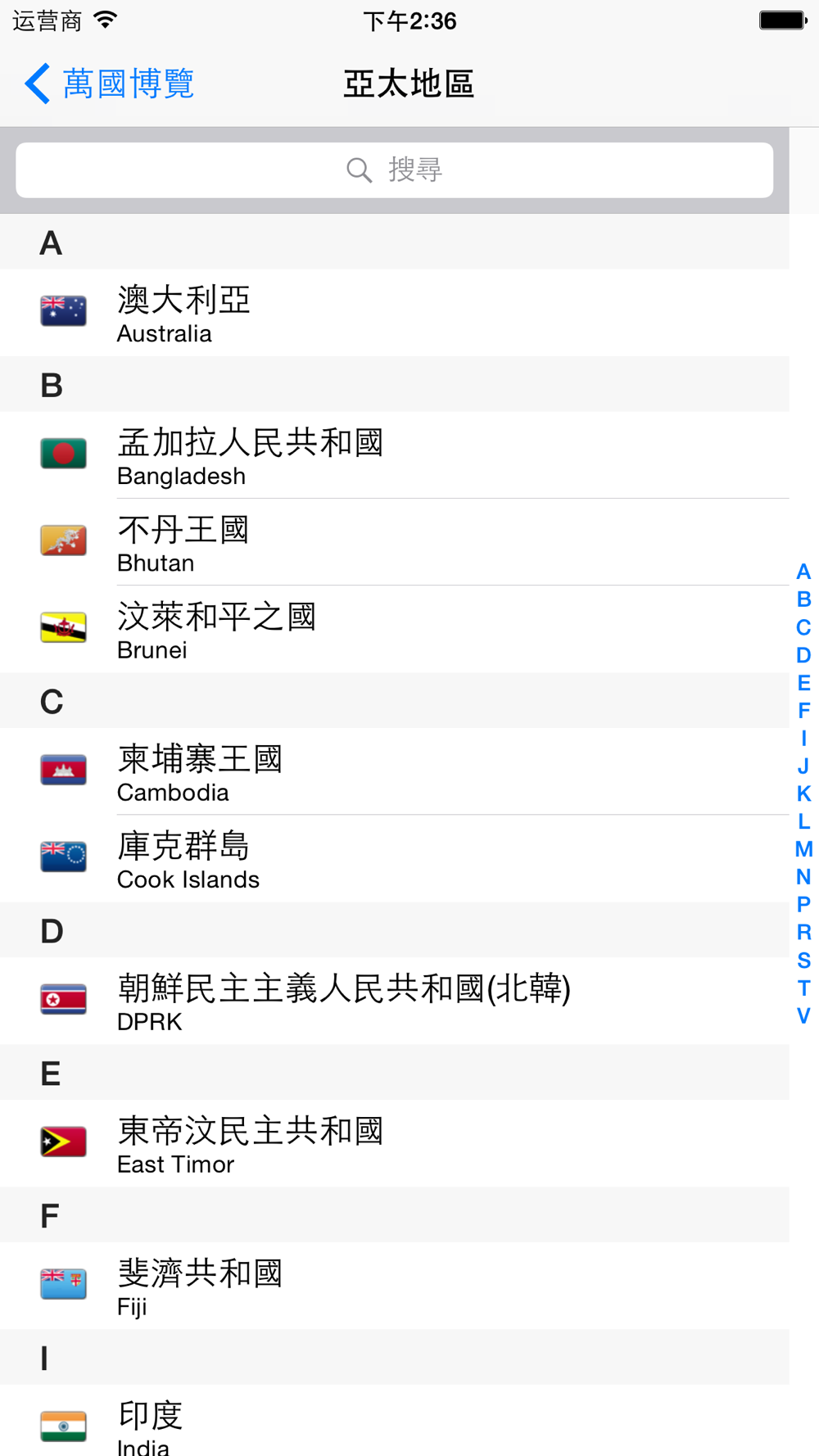Open Bhutan country details
Viewport: 819px width, 1456px height.
(393, 542)
